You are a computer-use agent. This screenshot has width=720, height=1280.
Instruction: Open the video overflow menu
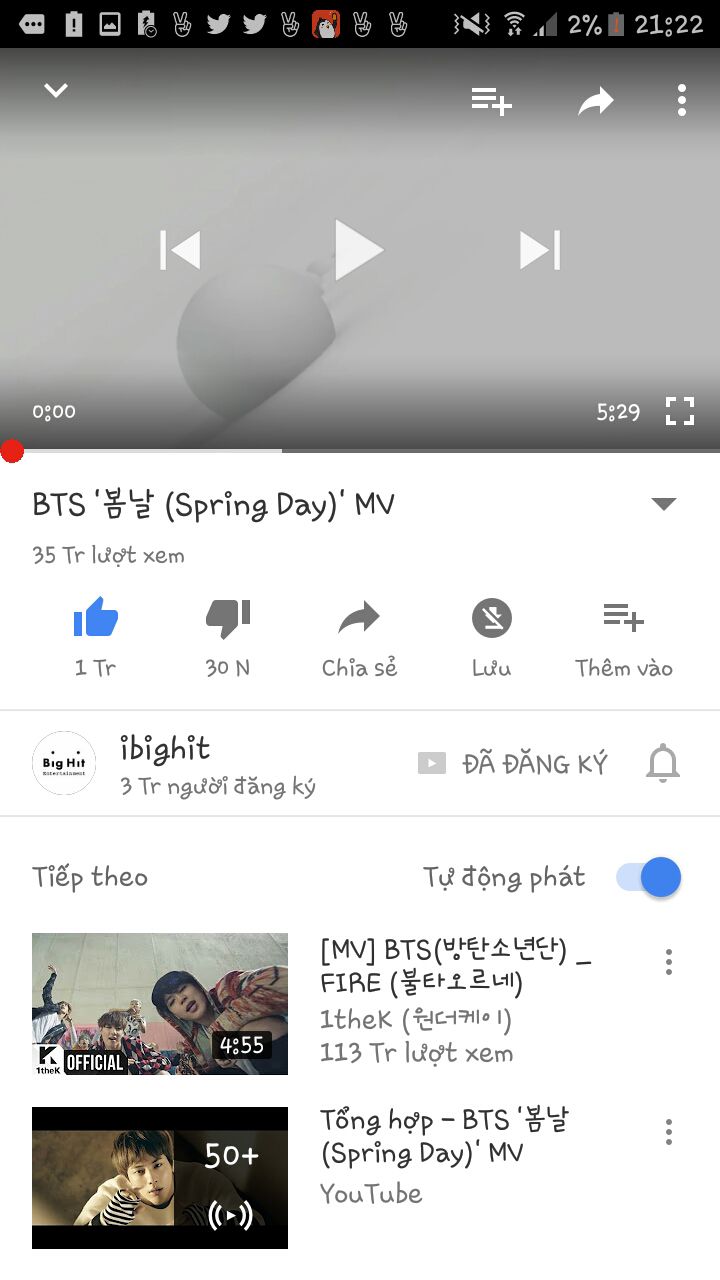click(x=682, y=100)
